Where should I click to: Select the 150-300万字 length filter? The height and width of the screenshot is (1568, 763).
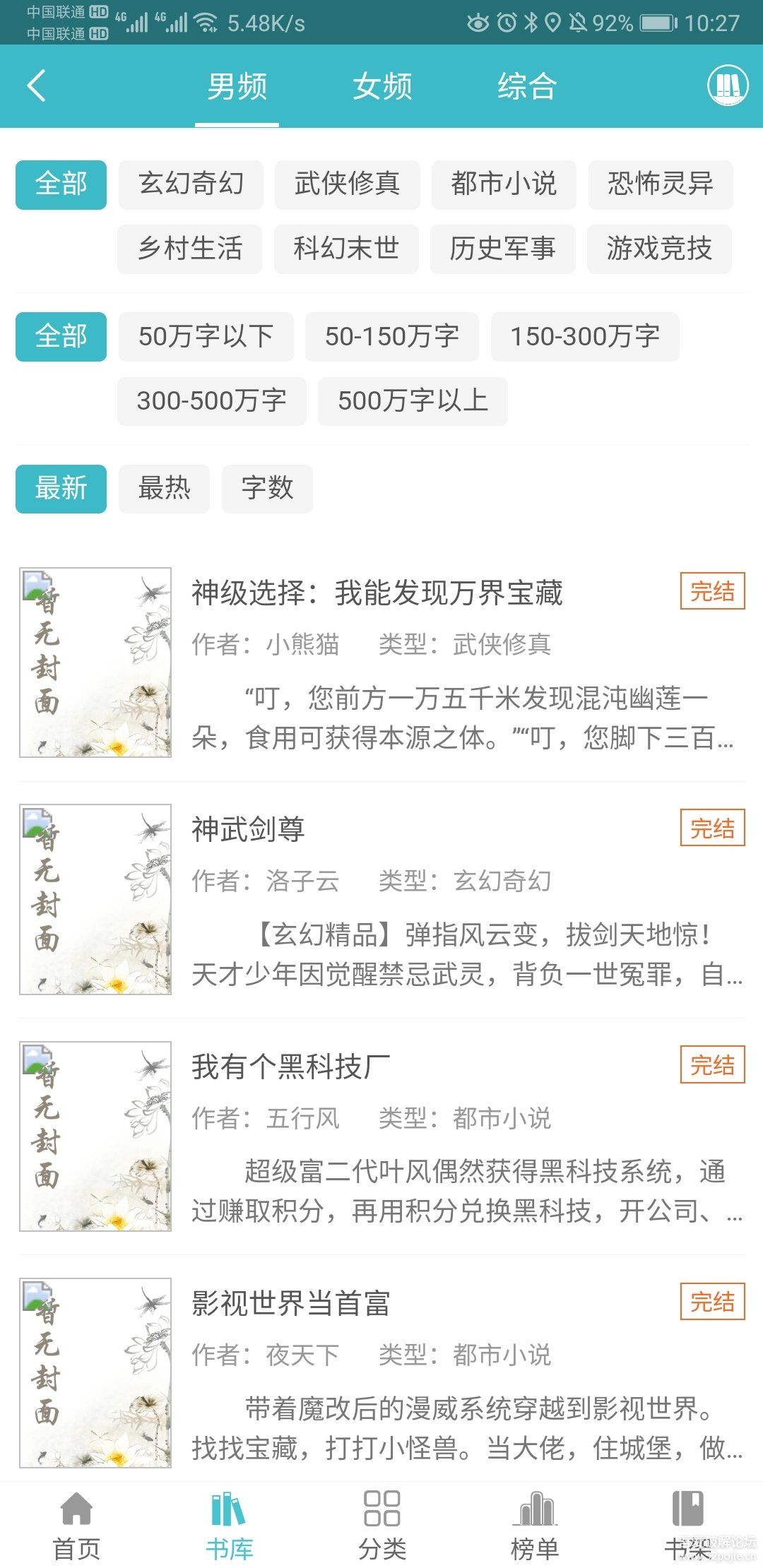[x=585, y=336]
